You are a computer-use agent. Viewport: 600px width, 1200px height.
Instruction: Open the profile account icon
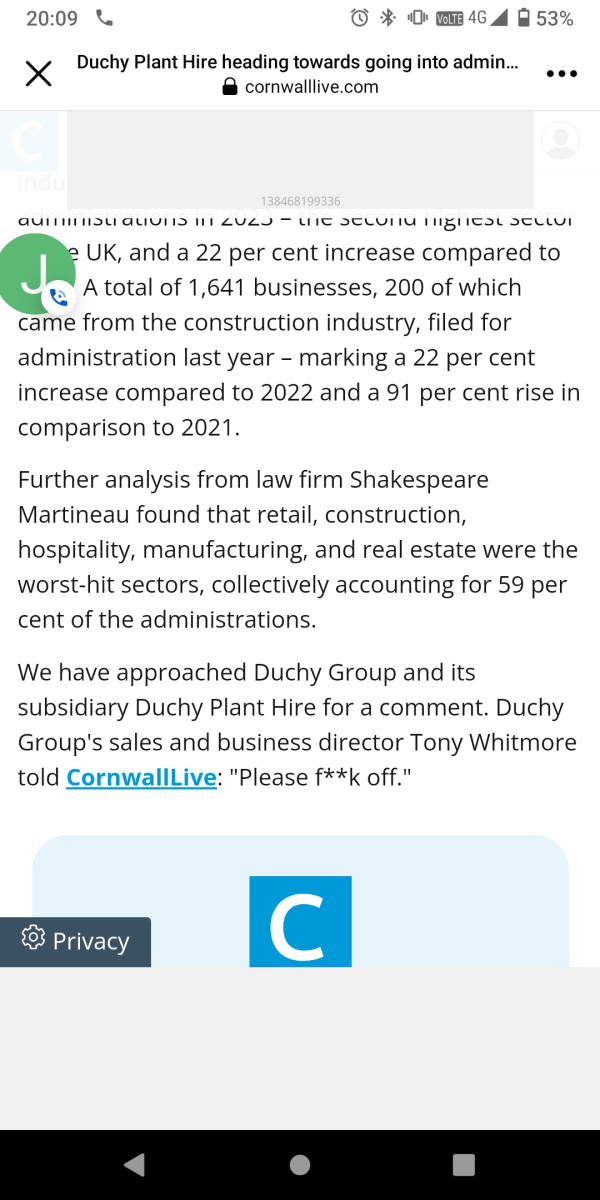click(560, 140)
